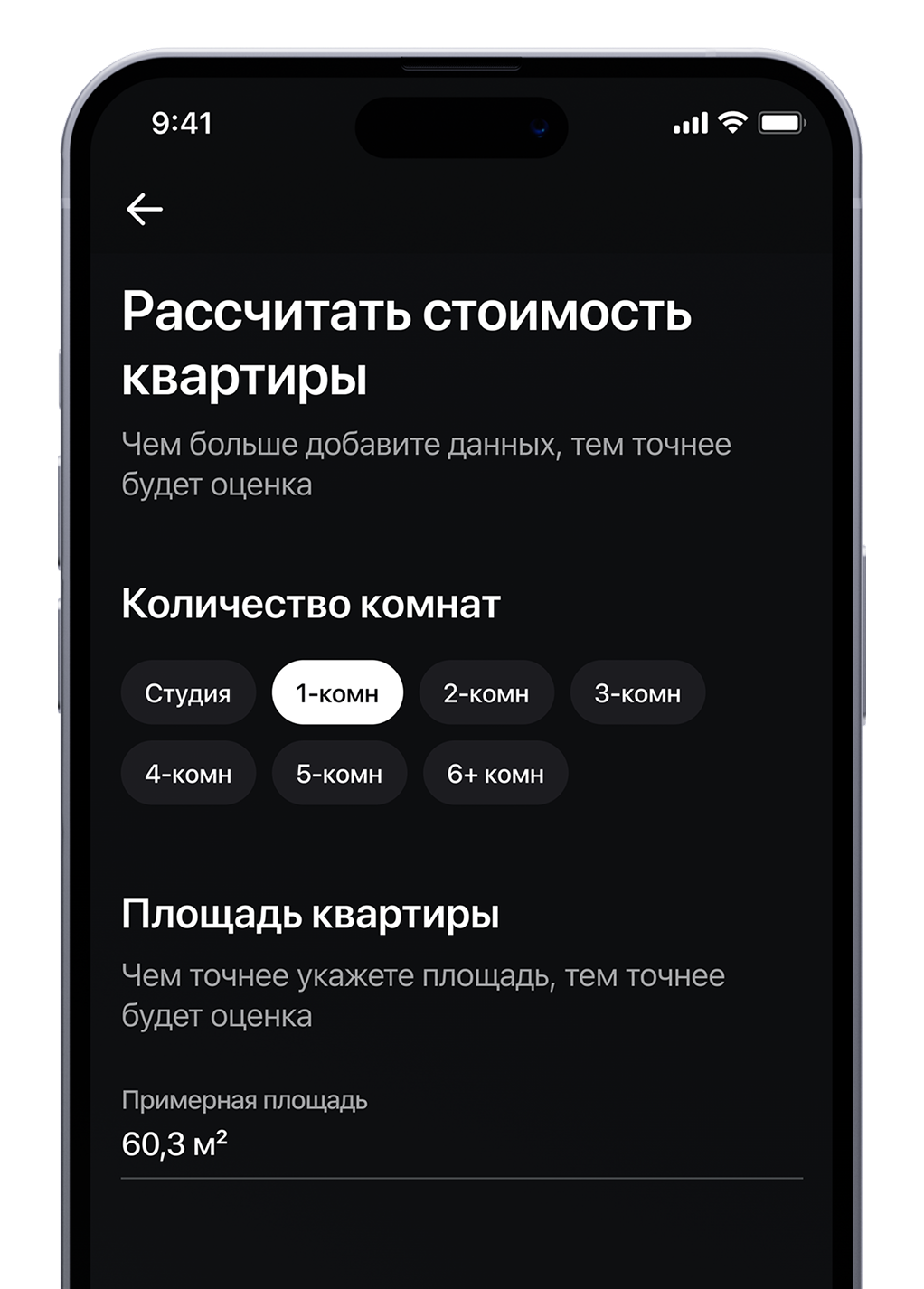Choose the 1-комн chip
Viewport: 924px width, 1289px height.
[337, 693]
